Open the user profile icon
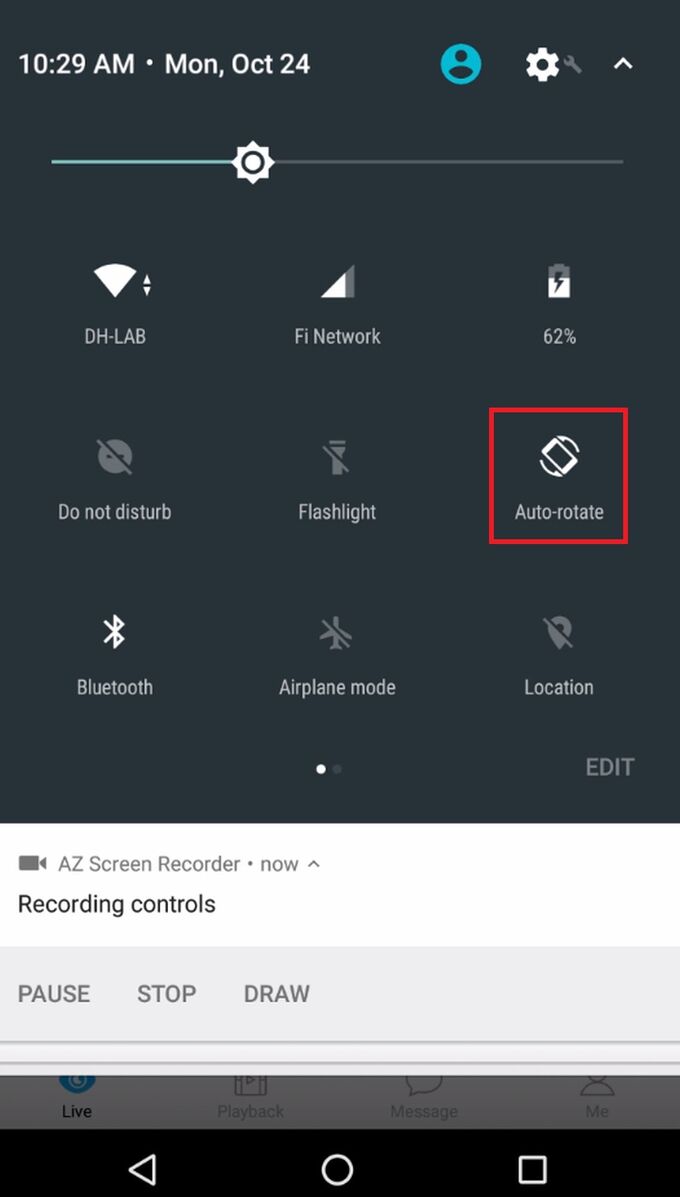The height and width of the screenshot is (1197, 680). point(461,65)
